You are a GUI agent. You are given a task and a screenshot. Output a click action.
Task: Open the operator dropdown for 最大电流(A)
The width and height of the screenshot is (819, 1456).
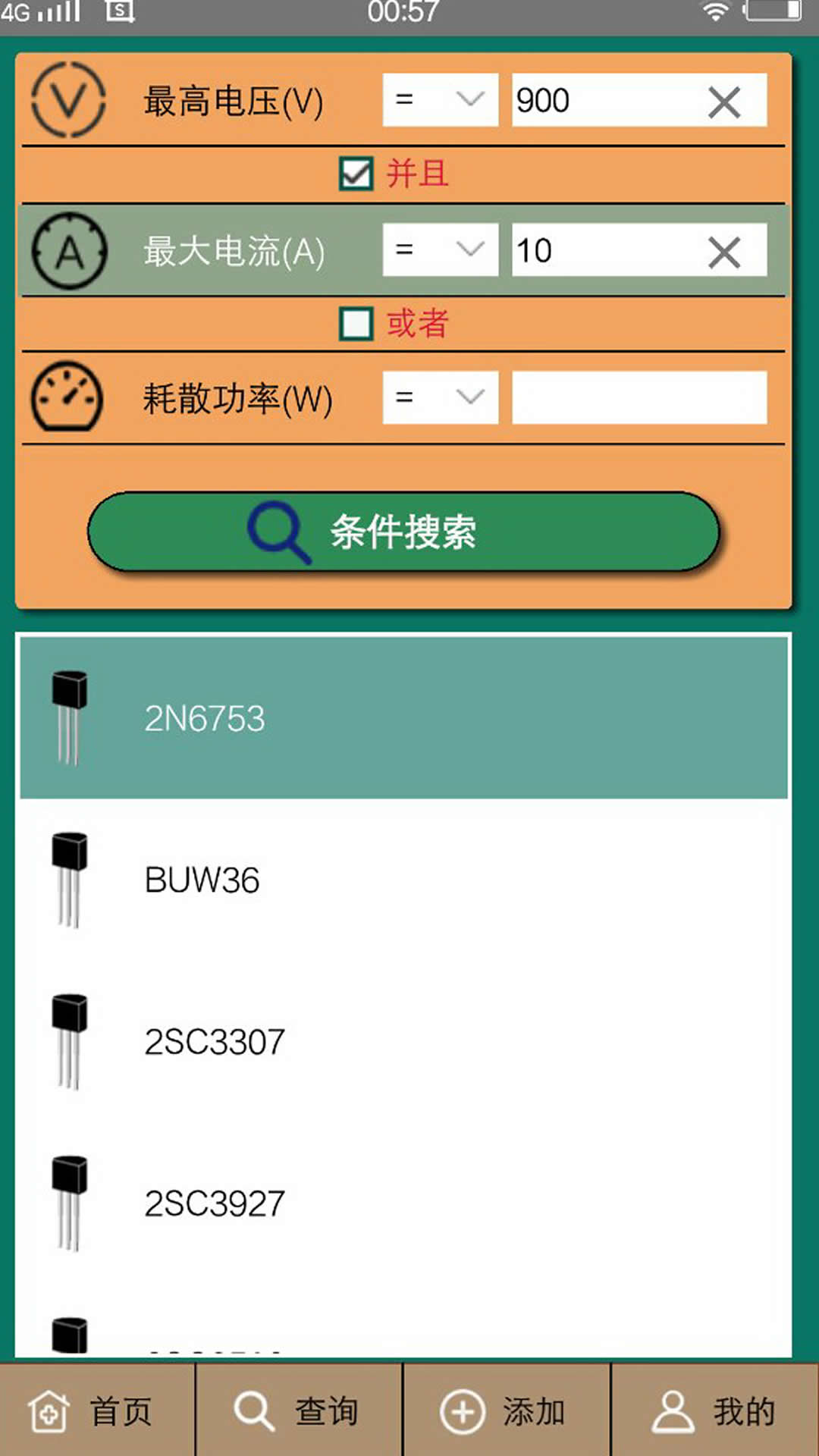point(440,249)
